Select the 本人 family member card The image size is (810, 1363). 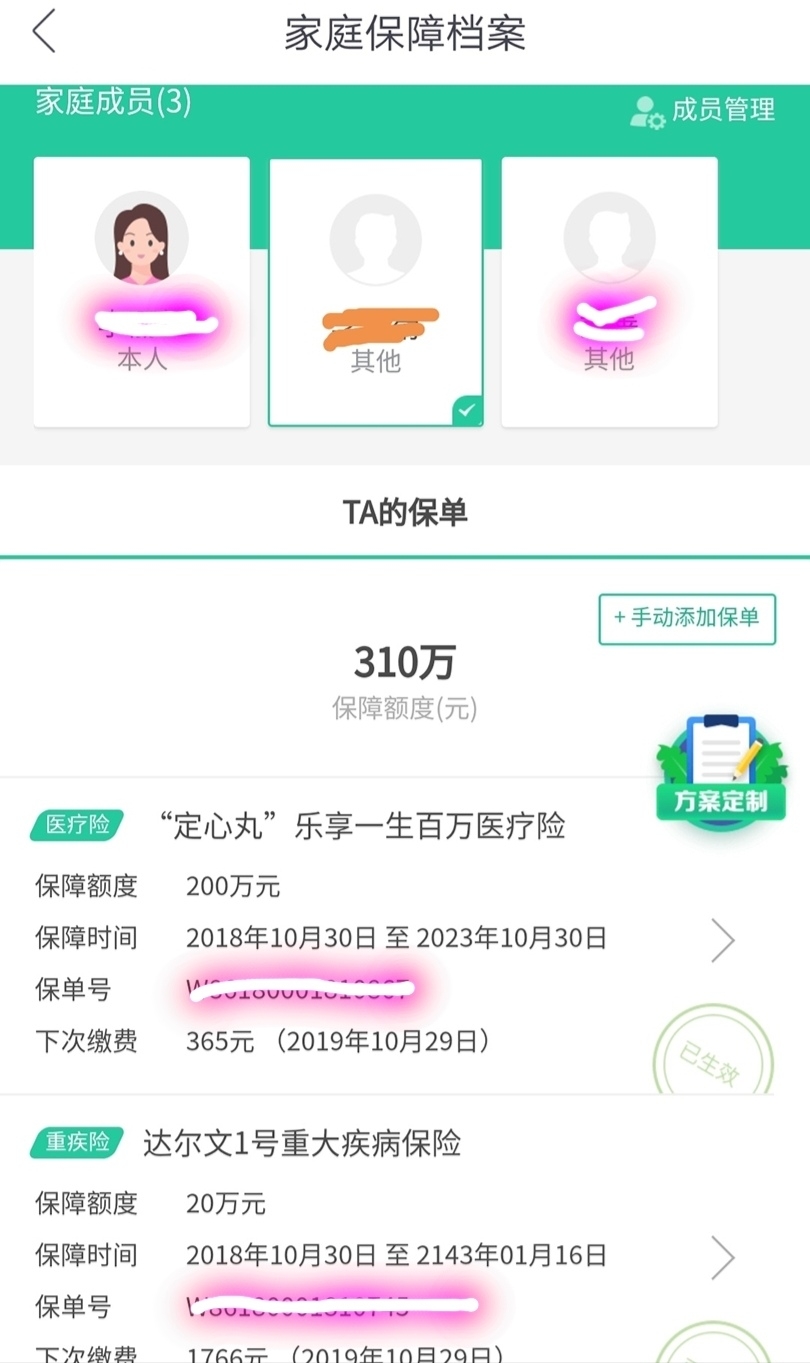(x=142, y=292)
